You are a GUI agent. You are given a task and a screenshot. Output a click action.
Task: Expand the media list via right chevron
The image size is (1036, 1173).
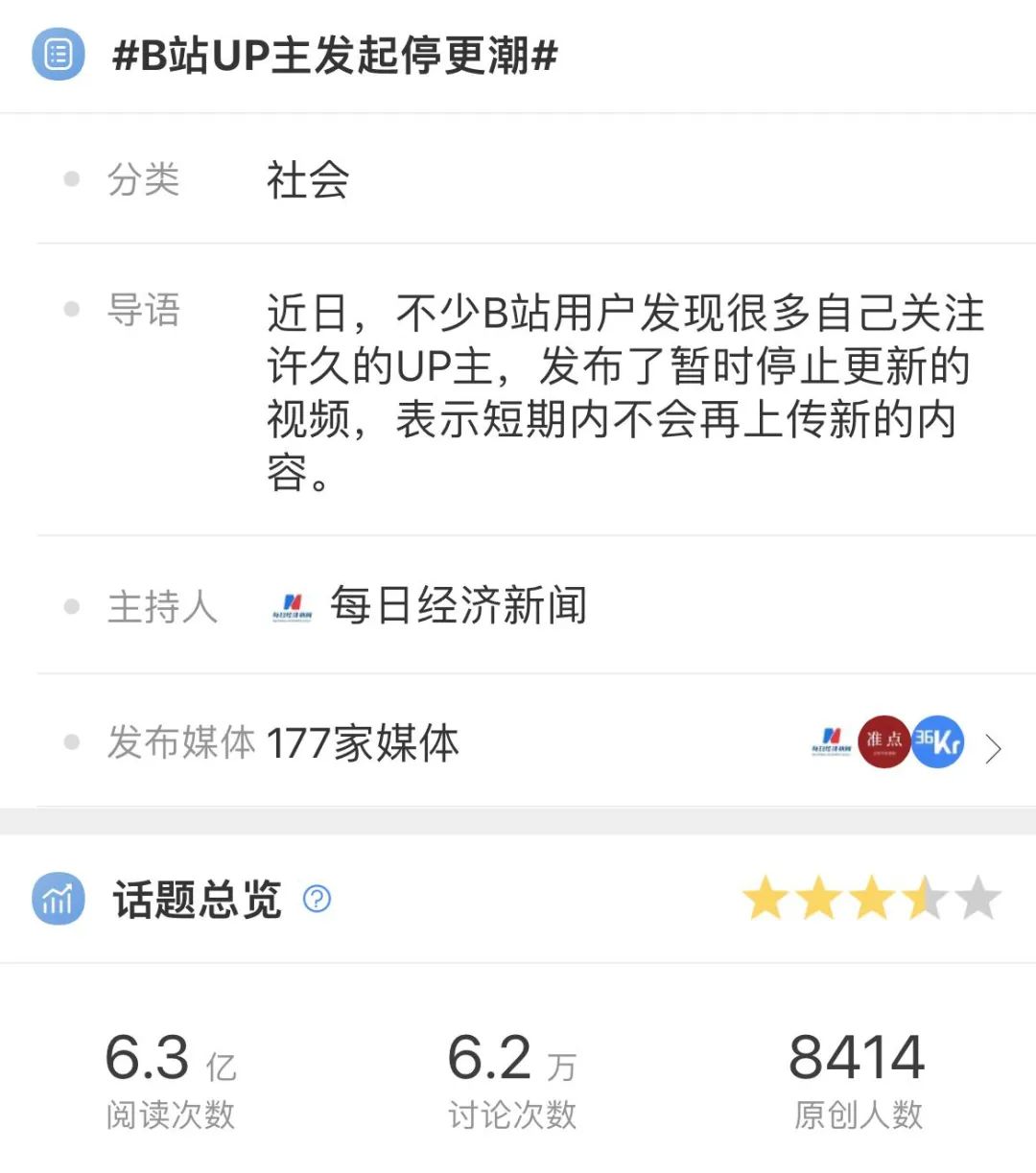pos(993,747)
